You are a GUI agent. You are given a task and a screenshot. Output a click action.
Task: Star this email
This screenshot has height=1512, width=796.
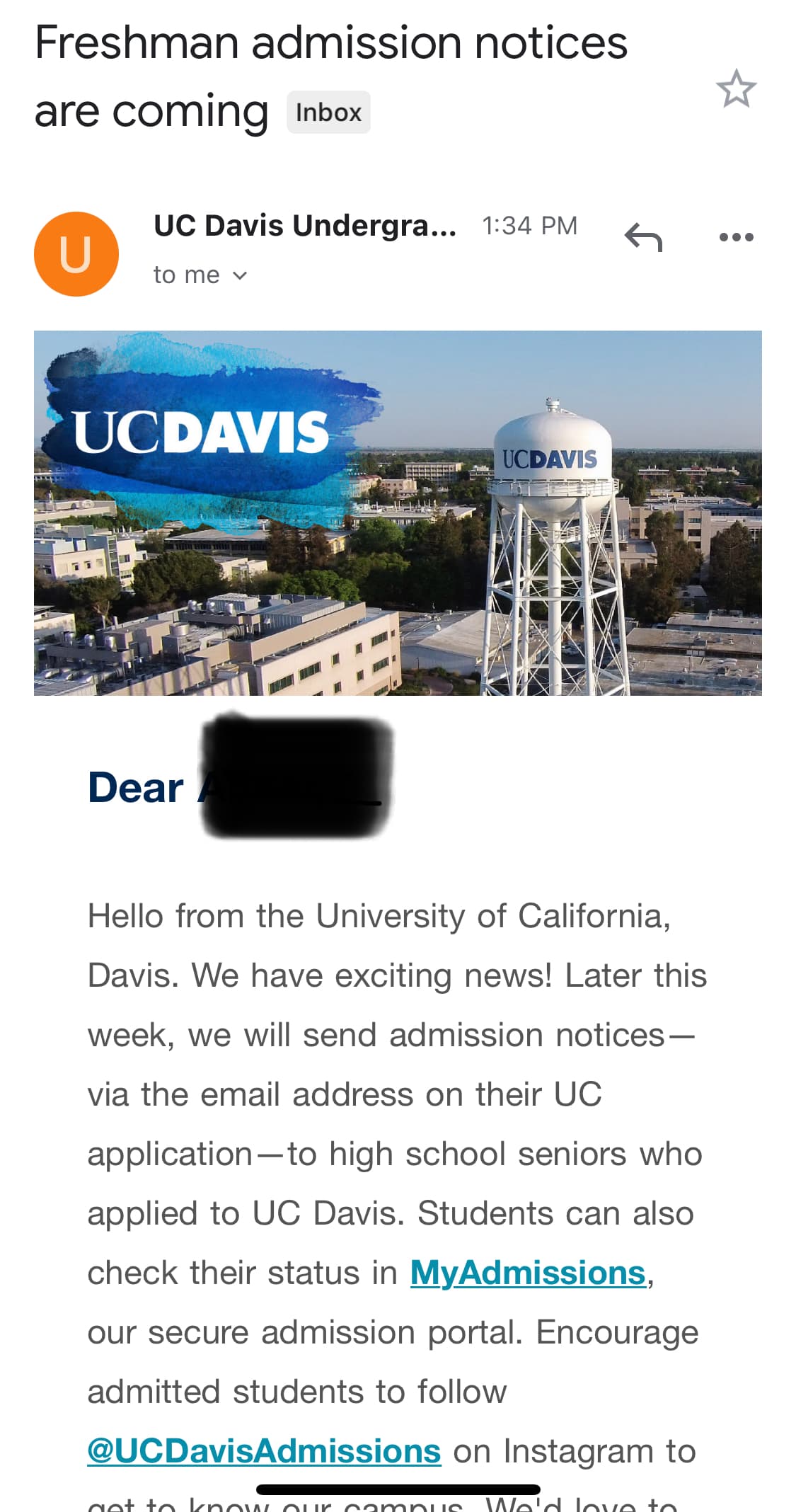coord(736,88)
